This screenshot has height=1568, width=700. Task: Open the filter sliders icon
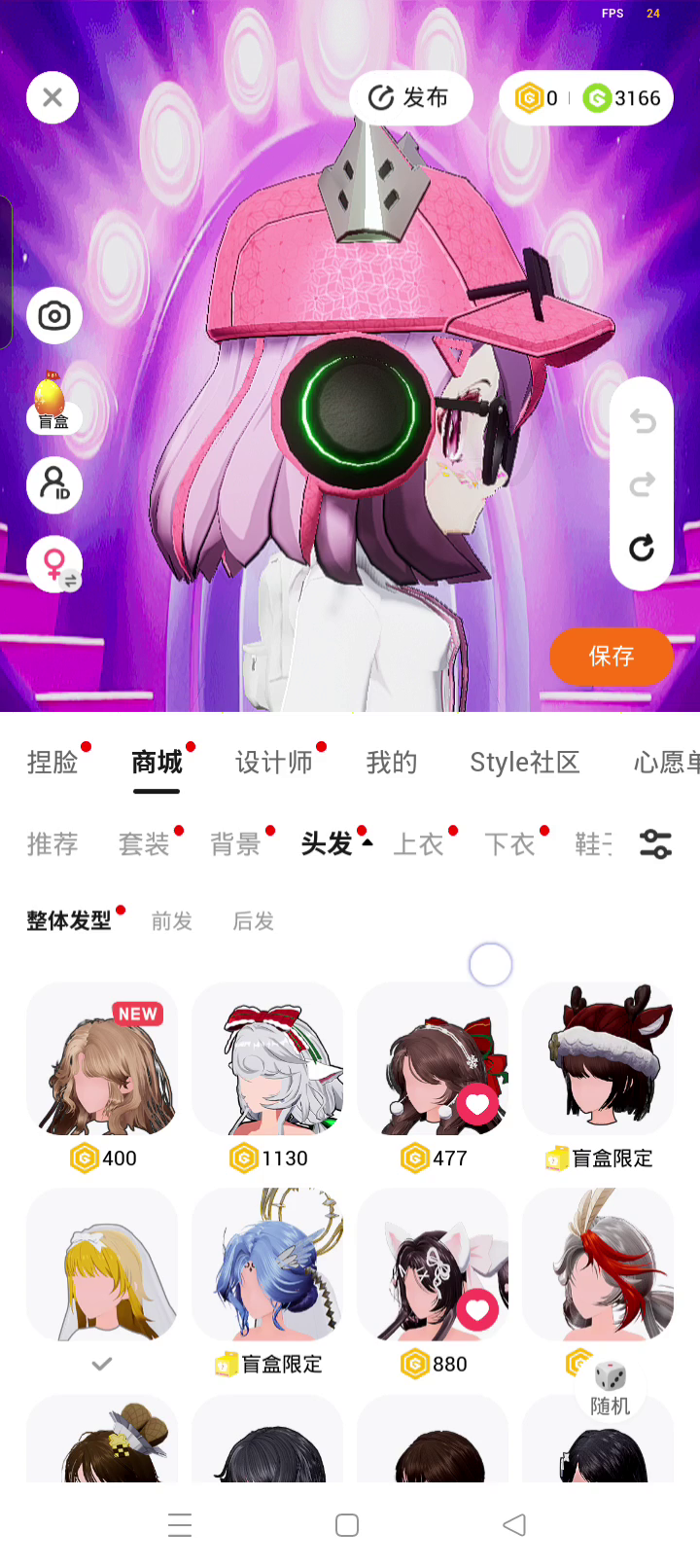click(655, 844)
